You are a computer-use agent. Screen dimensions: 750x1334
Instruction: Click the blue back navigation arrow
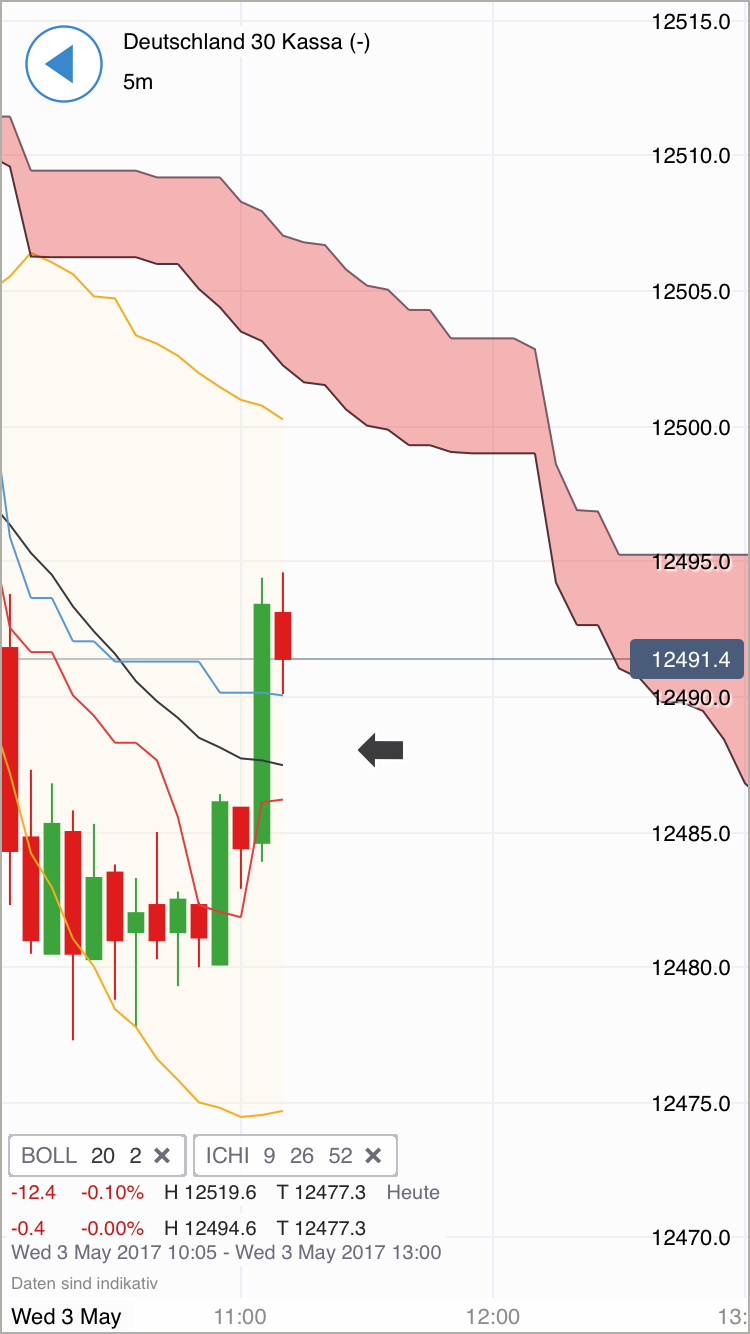click(x=63, y=64)
